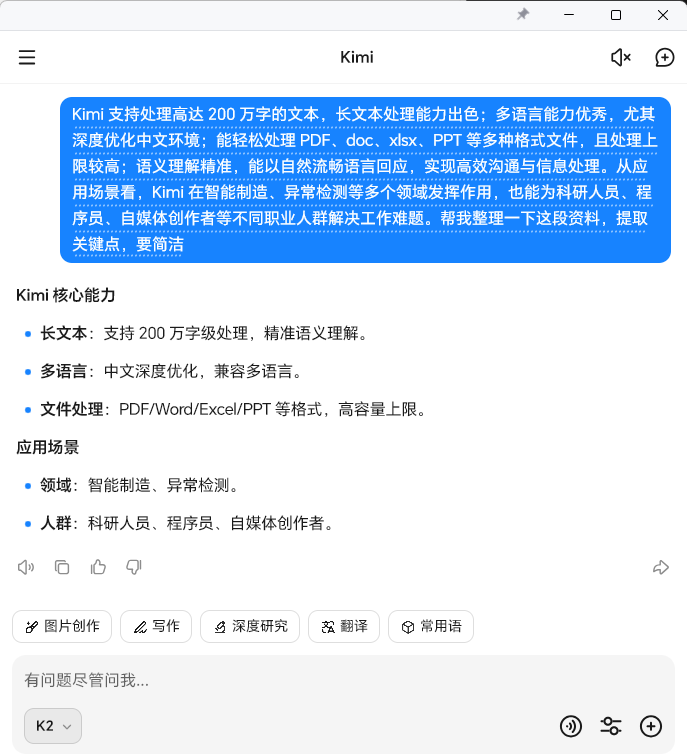
Task: Like the Kimi response
Action: pos(98,567)
